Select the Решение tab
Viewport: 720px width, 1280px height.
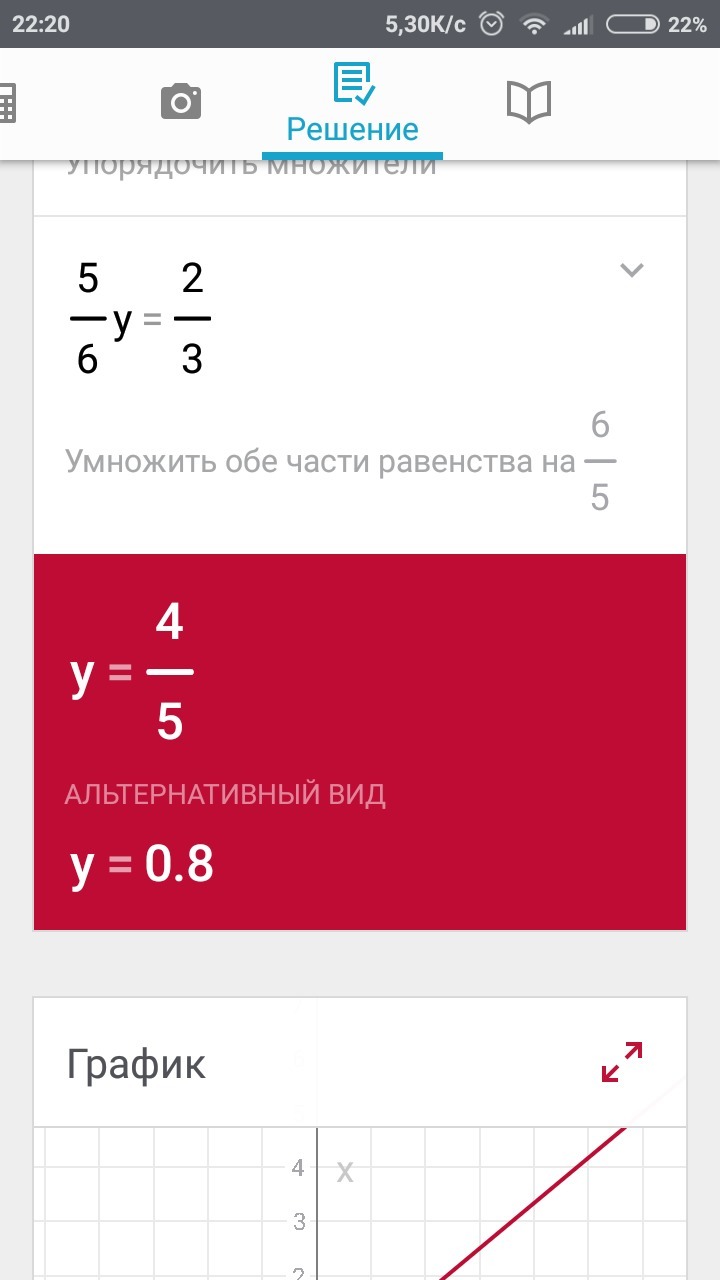click(x=352, y=105)
